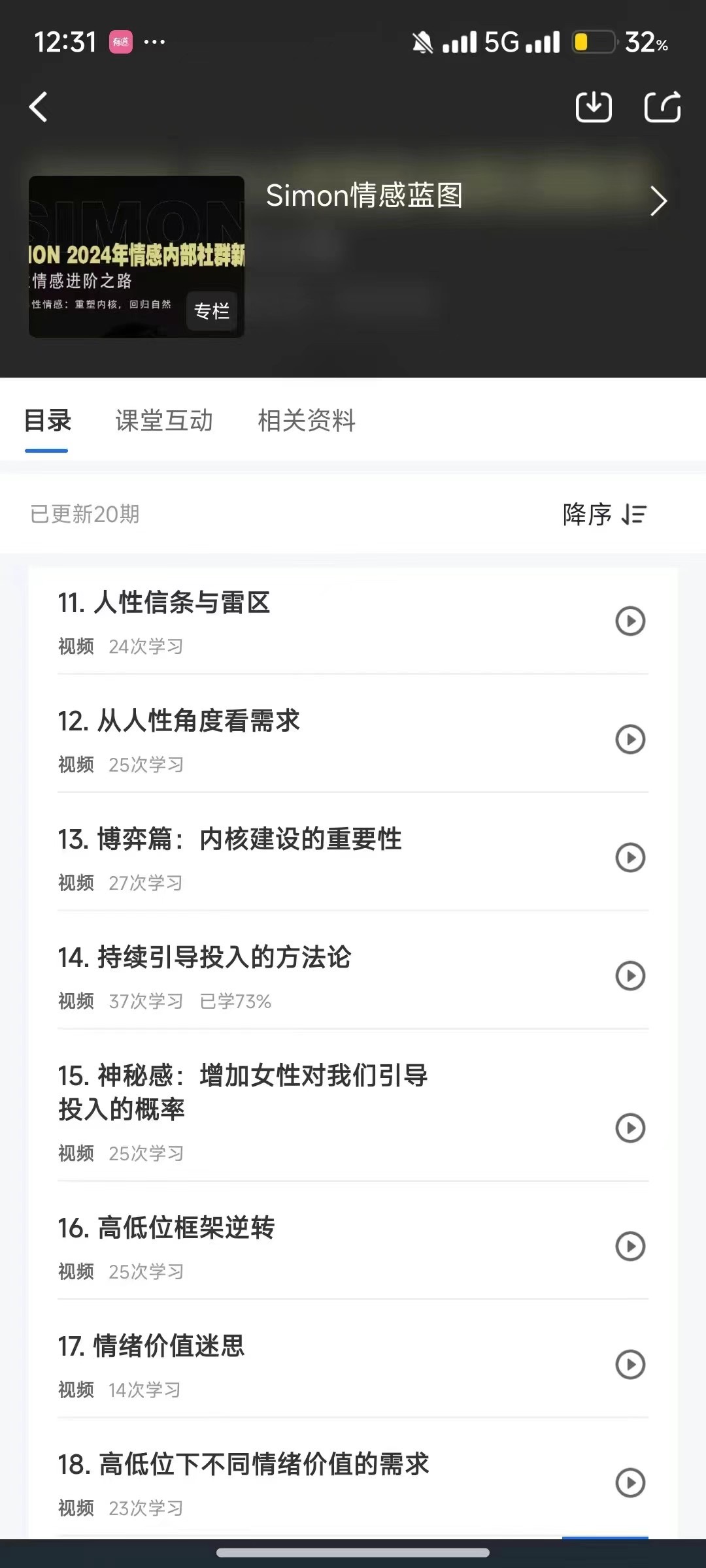This screenshot has width=706, height=1568.
Task: Play lesson 17. 情绪价值迷思
Action: [x=630, y=1364]
